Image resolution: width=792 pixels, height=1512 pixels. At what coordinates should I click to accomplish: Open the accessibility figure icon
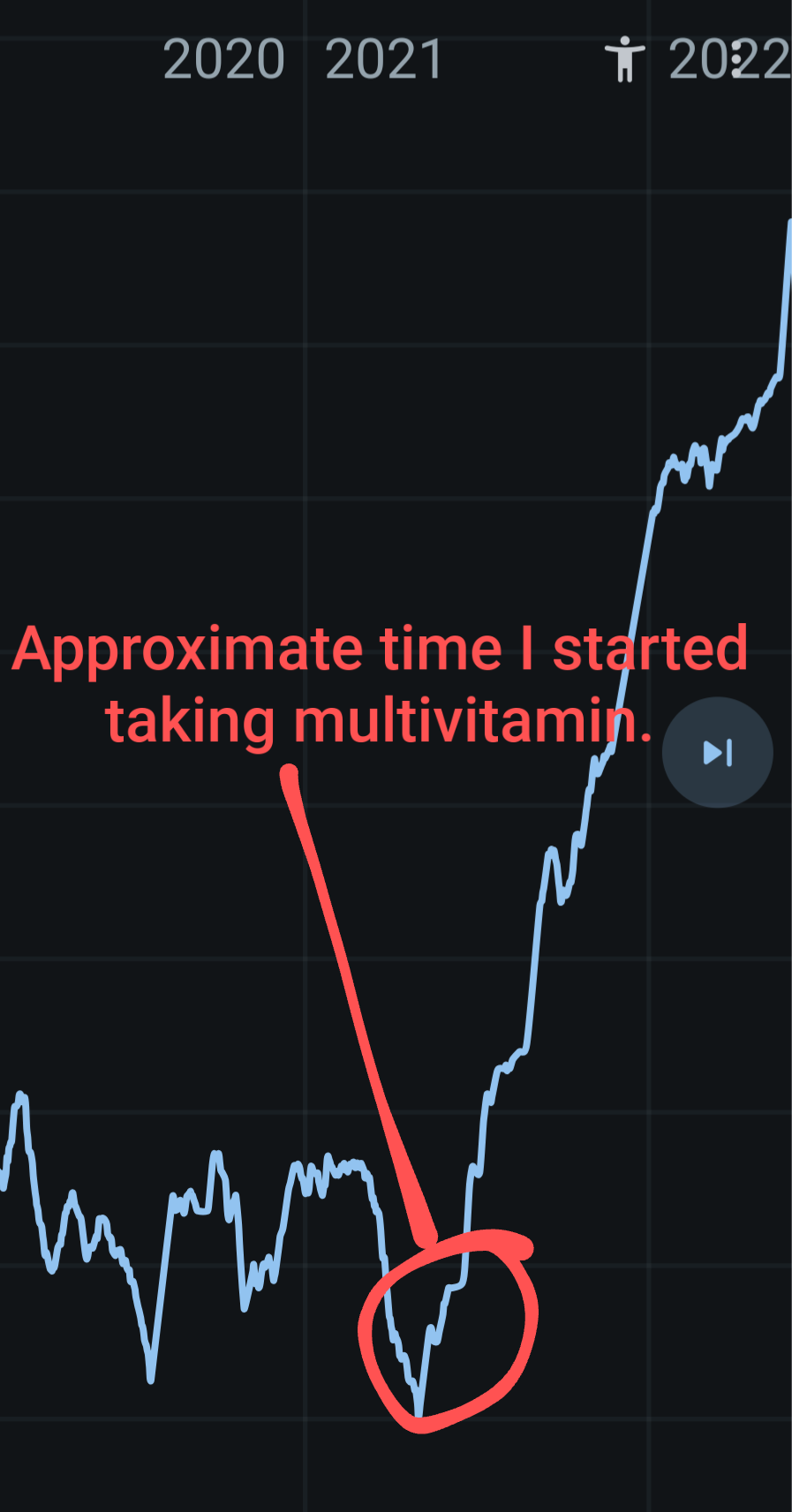tap(625, 59)
